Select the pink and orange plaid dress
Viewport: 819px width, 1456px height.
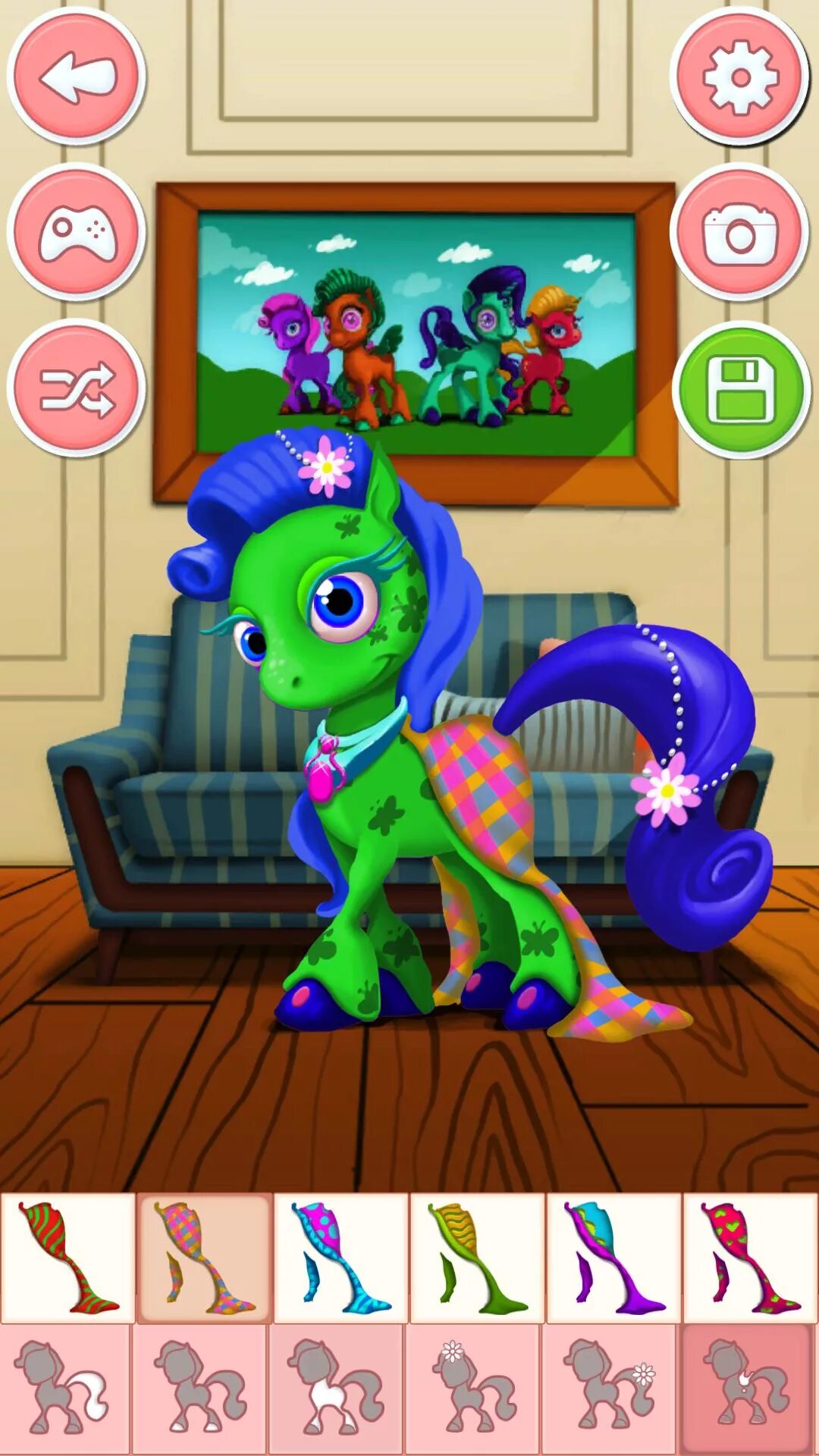point(205,1258)
